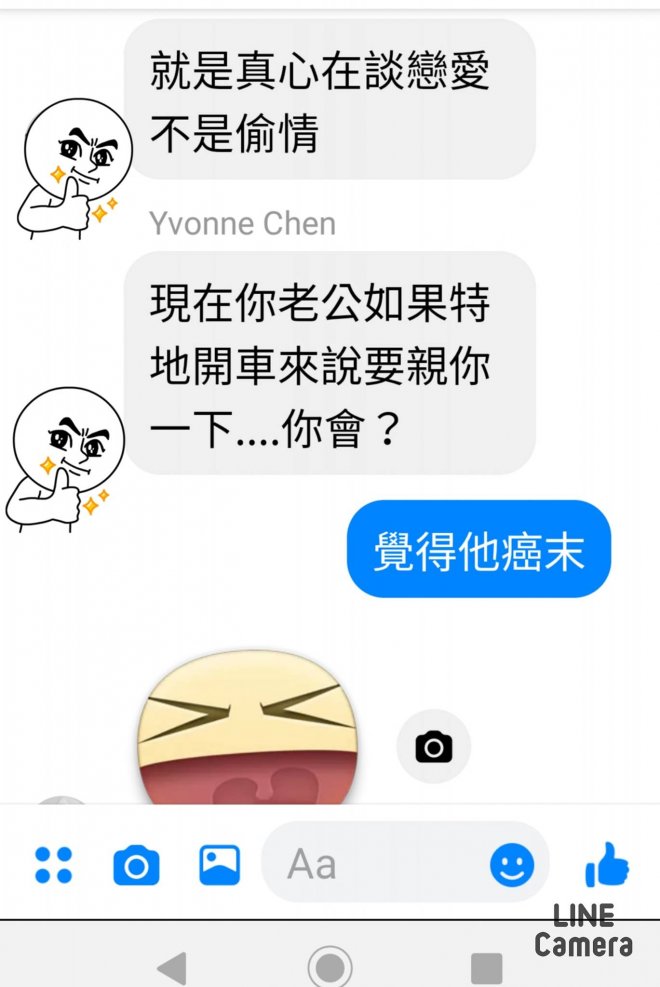Send a thumbs-up like
Image resolution: width=660 pixels, height=987 pixels.
(x=607, y=864)
